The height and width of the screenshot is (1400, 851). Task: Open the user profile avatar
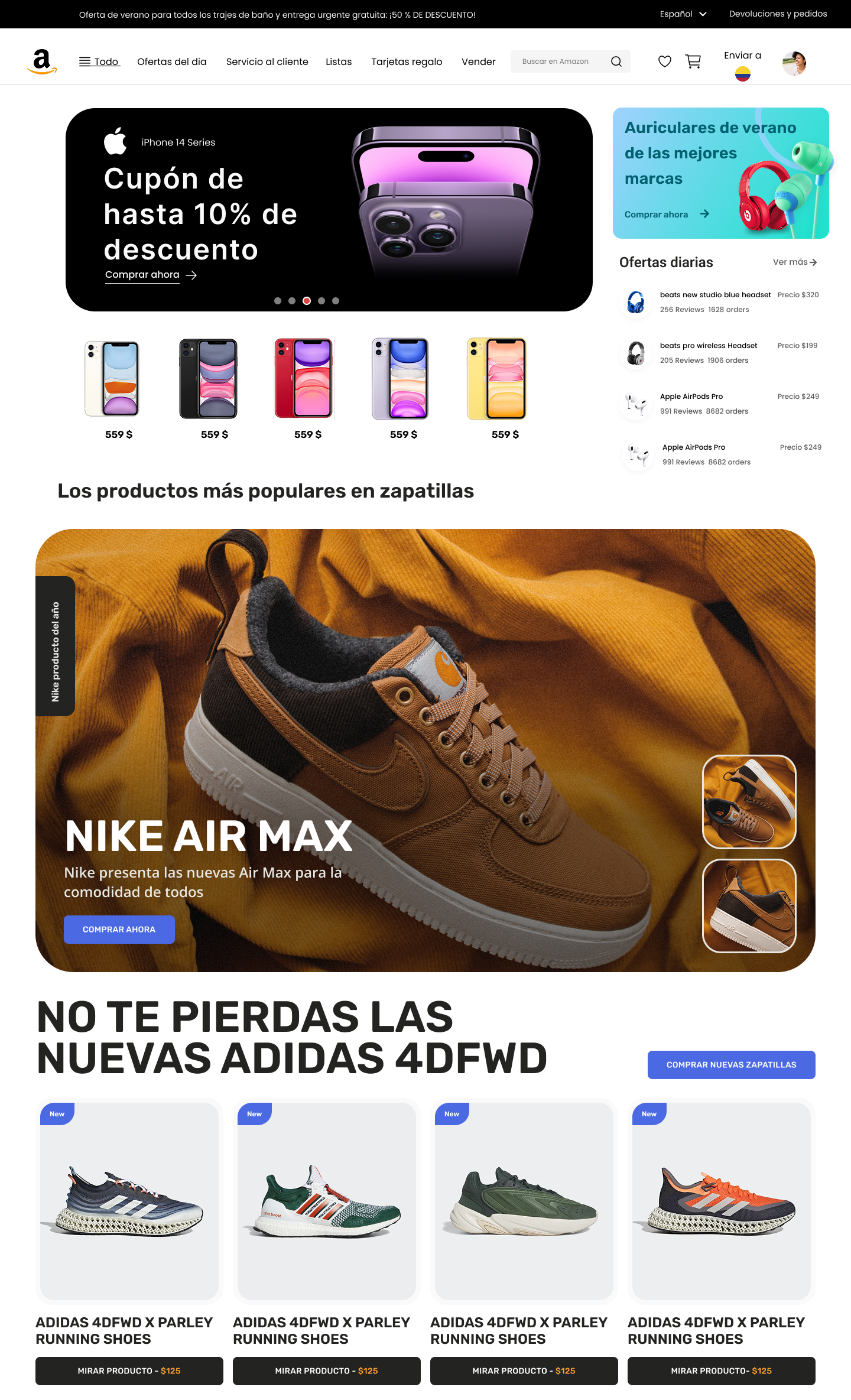tap(794, 63)
